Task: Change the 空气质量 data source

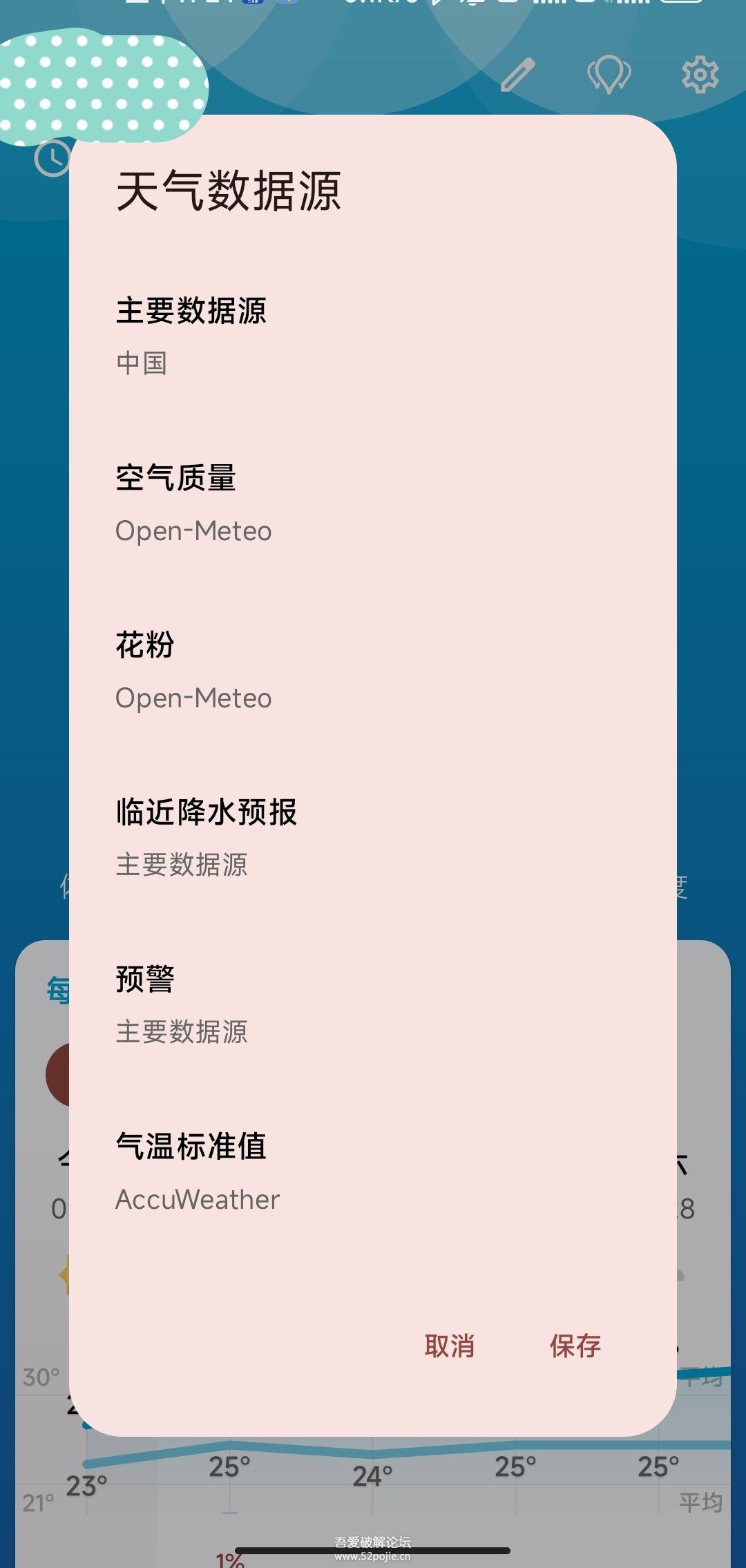Action: pyautogui.click(x=373, y=504)
